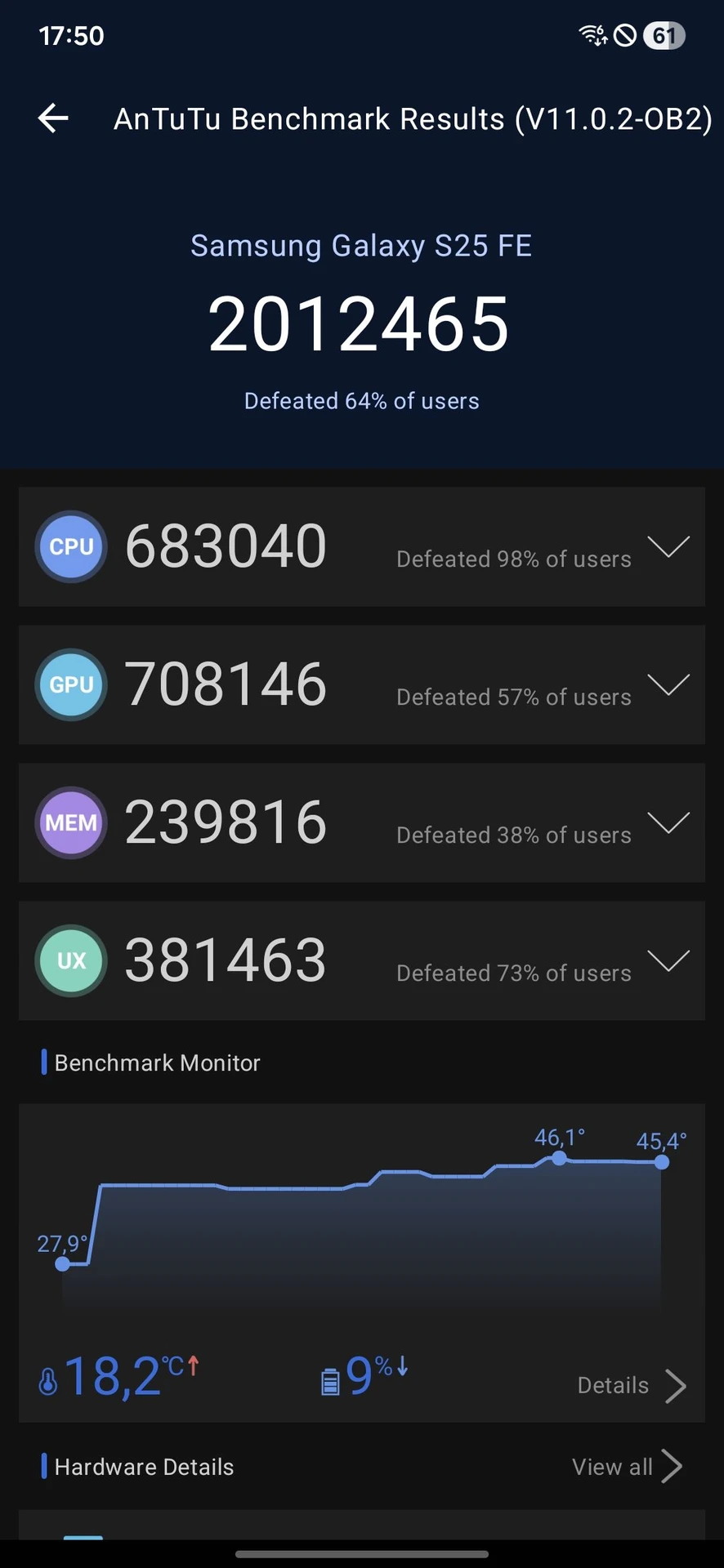Expand the CPU score details
Viewport: 724px width, 1568px height.
[x=668, y=546]
